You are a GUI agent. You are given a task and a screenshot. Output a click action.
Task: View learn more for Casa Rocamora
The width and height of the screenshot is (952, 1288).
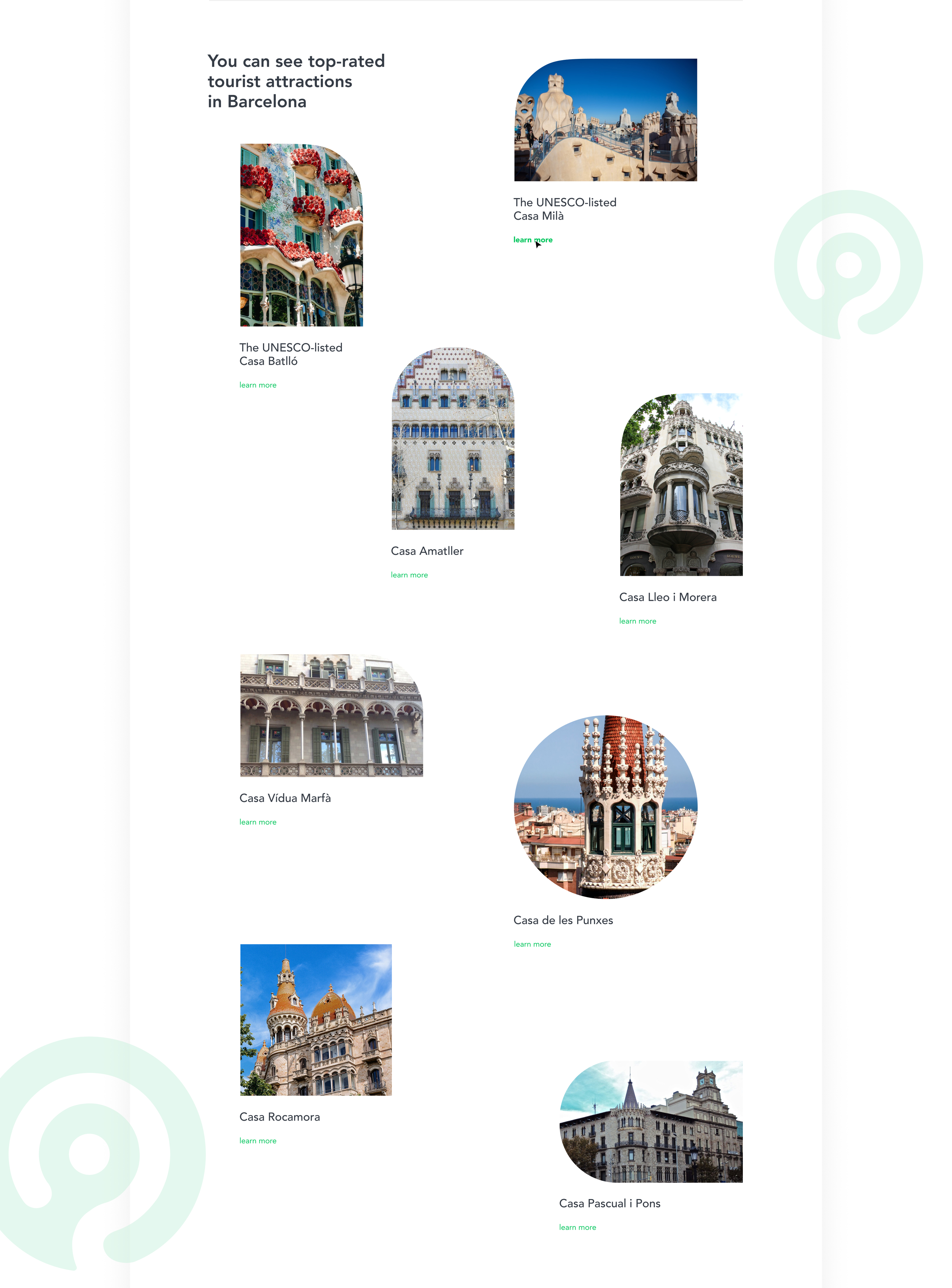coord(258,1140)
